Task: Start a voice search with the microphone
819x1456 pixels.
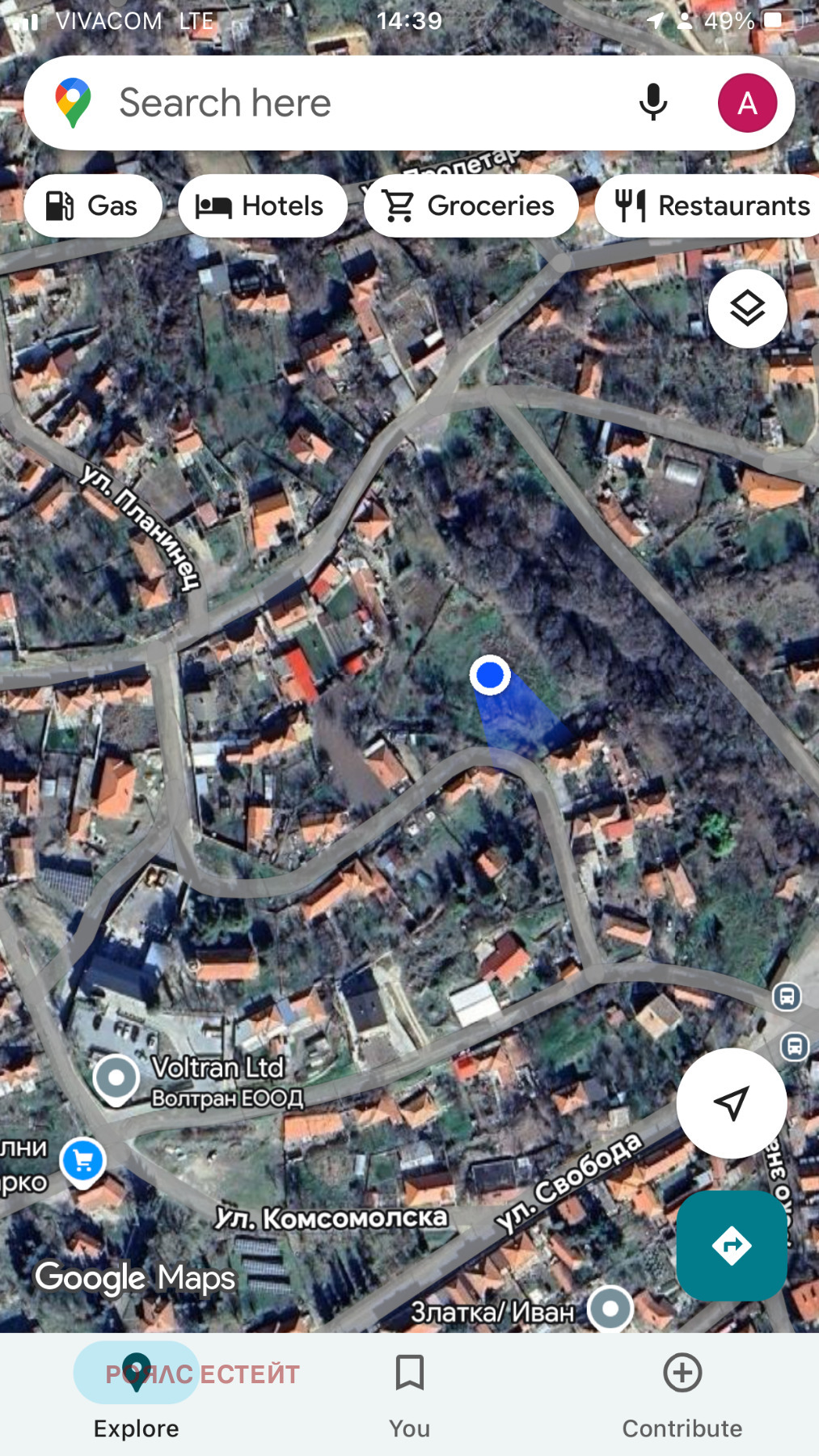Action: [652, 102]
